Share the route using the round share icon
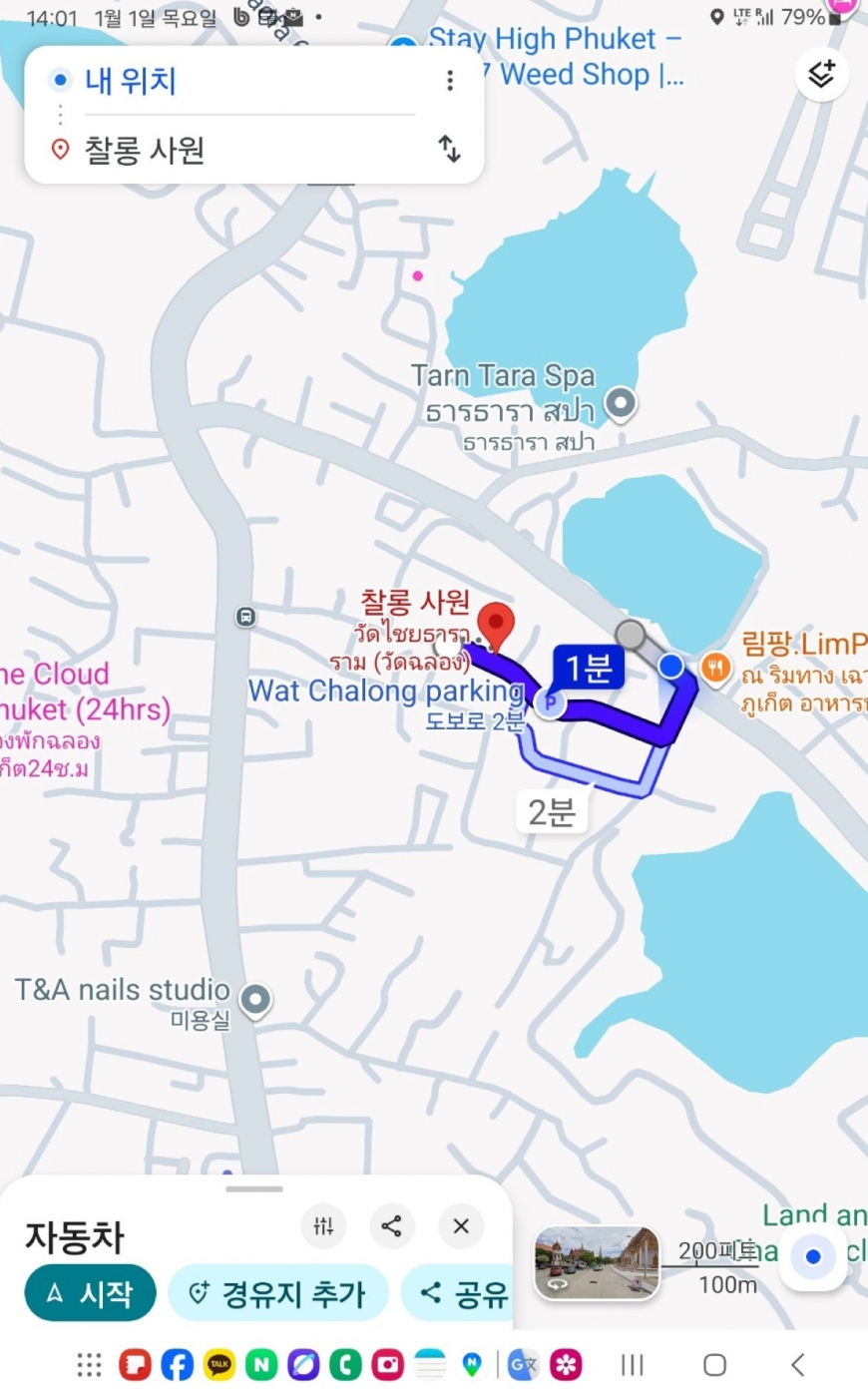 [x=391, y=1226]
